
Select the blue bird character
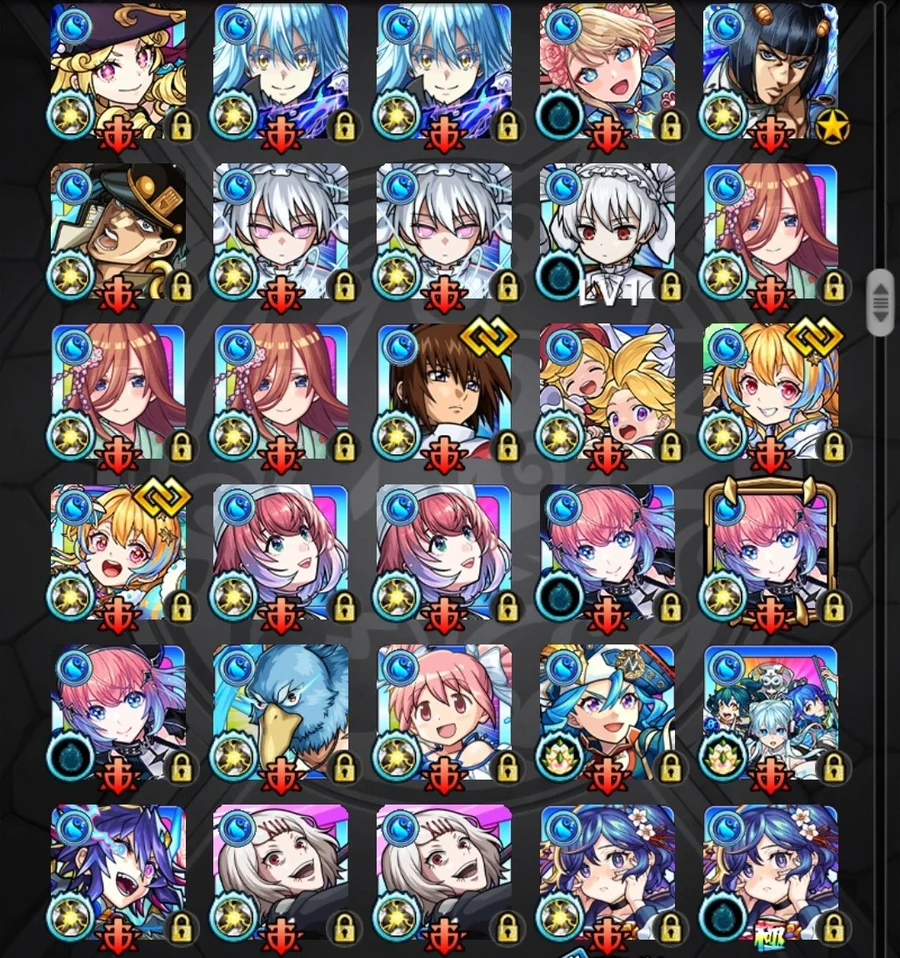pyautogui.click(x=281, y=713)
